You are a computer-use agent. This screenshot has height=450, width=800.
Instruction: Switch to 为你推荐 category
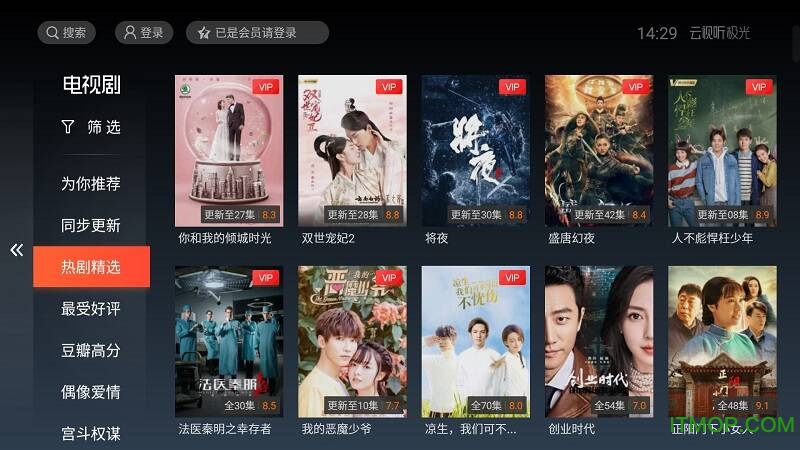point(91,183)
